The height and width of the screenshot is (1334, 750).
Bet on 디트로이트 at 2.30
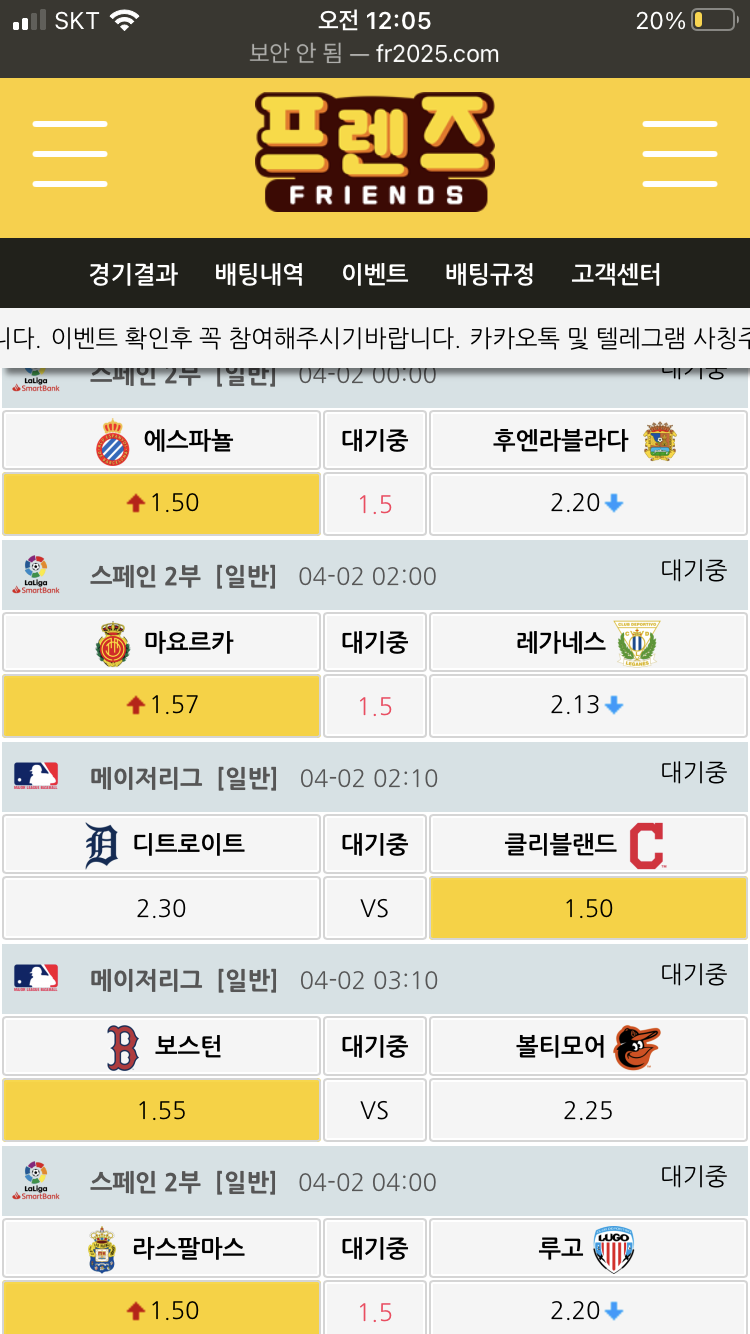(x=161, y=908)
